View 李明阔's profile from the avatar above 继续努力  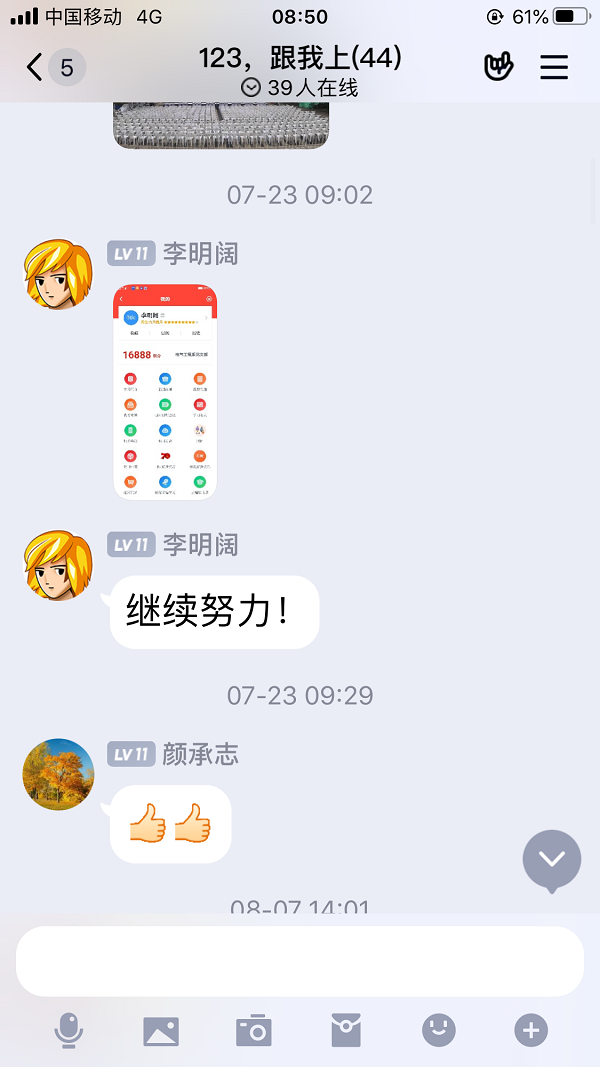(x=58, y=565)
